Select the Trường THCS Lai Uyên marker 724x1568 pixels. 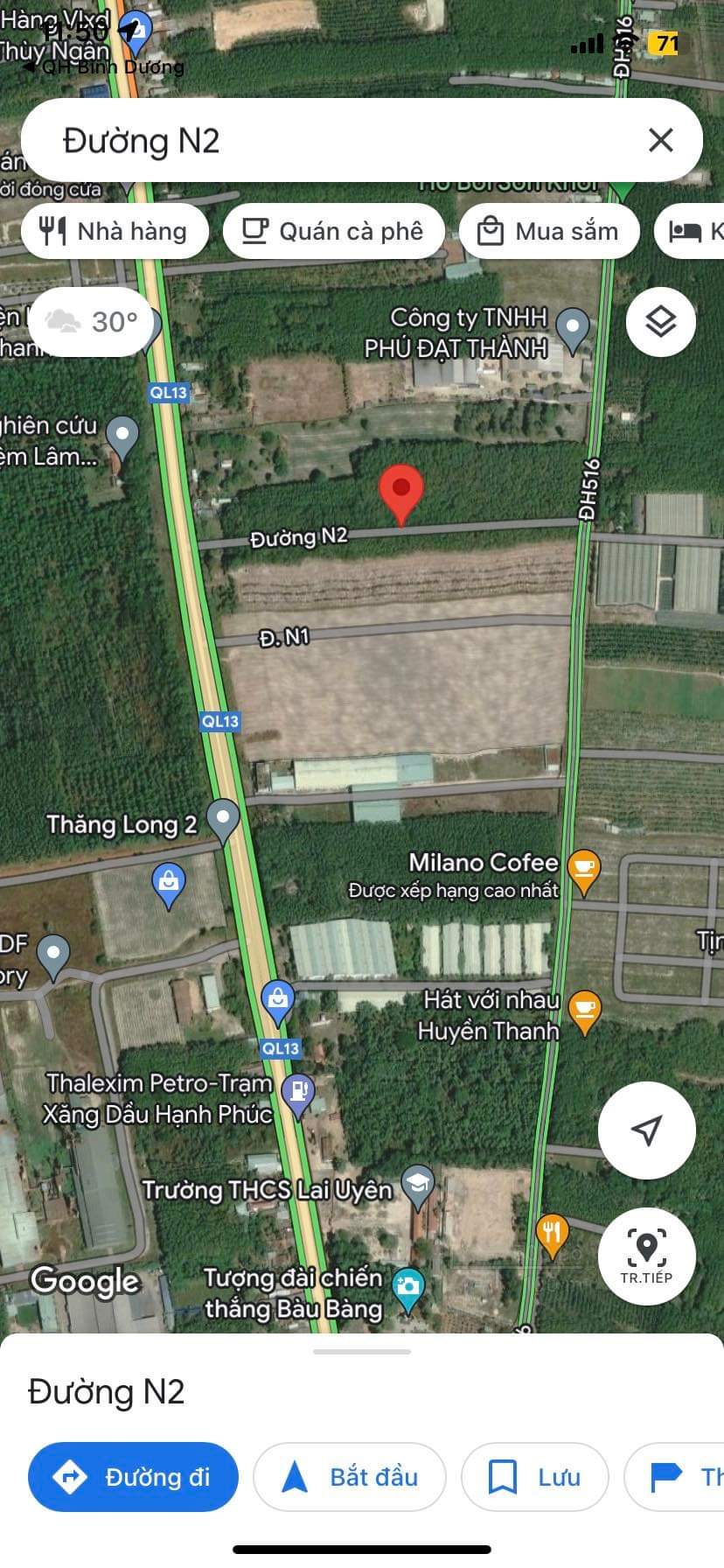click(419, 1187)
